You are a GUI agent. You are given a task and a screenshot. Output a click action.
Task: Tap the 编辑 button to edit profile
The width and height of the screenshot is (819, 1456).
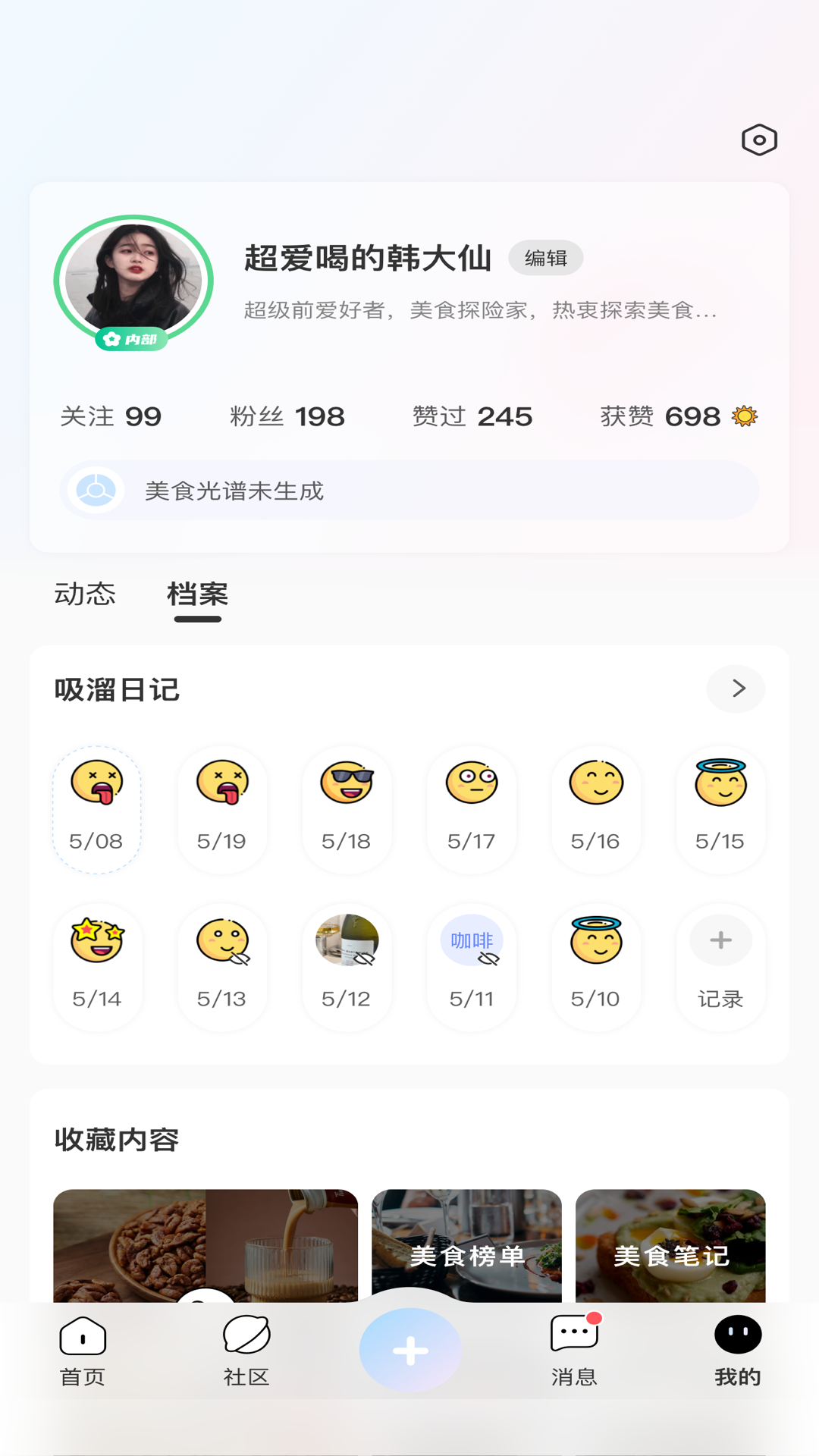tap(545, 258)
